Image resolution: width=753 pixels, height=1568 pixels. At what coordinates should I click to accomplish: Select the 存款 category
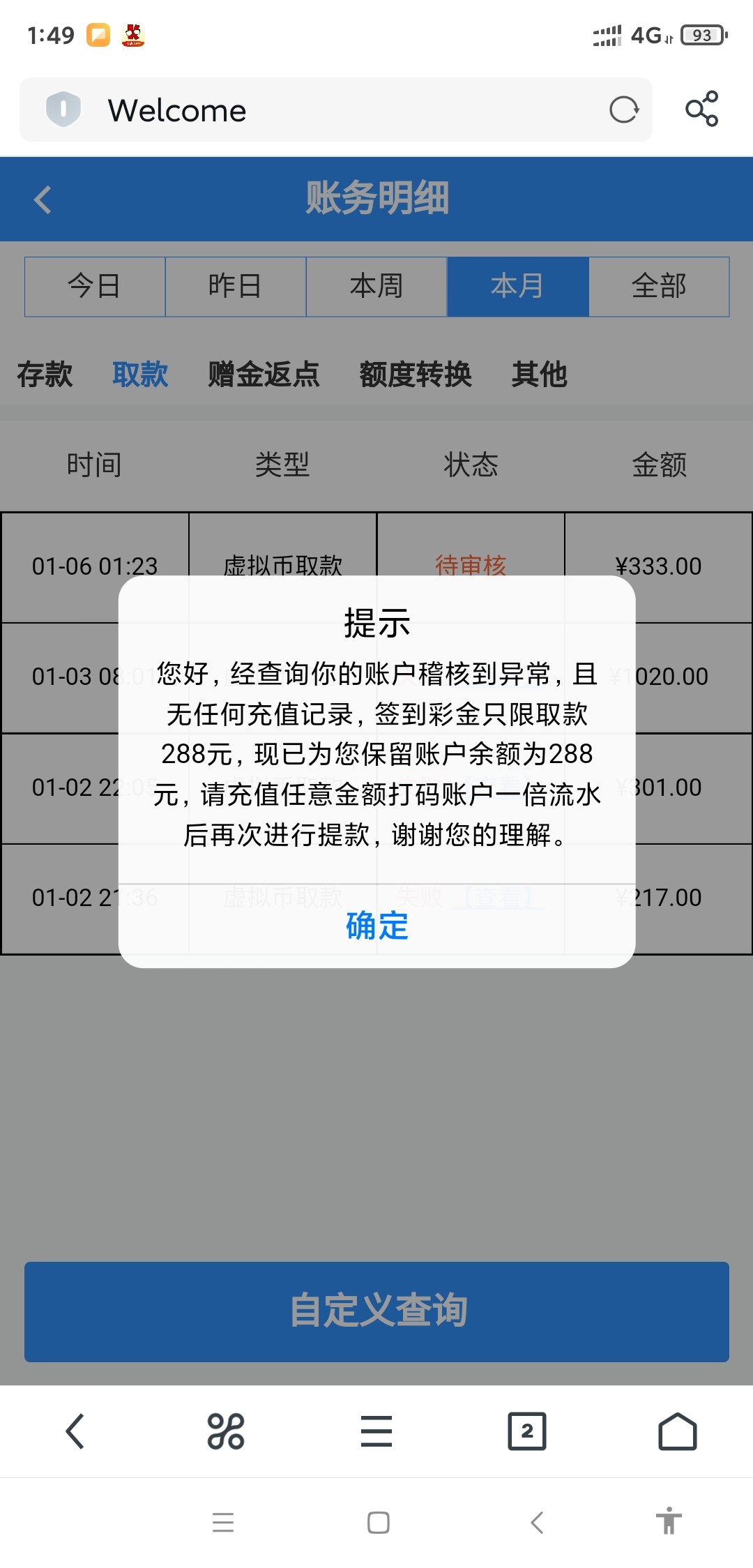[x=43, y=375]
